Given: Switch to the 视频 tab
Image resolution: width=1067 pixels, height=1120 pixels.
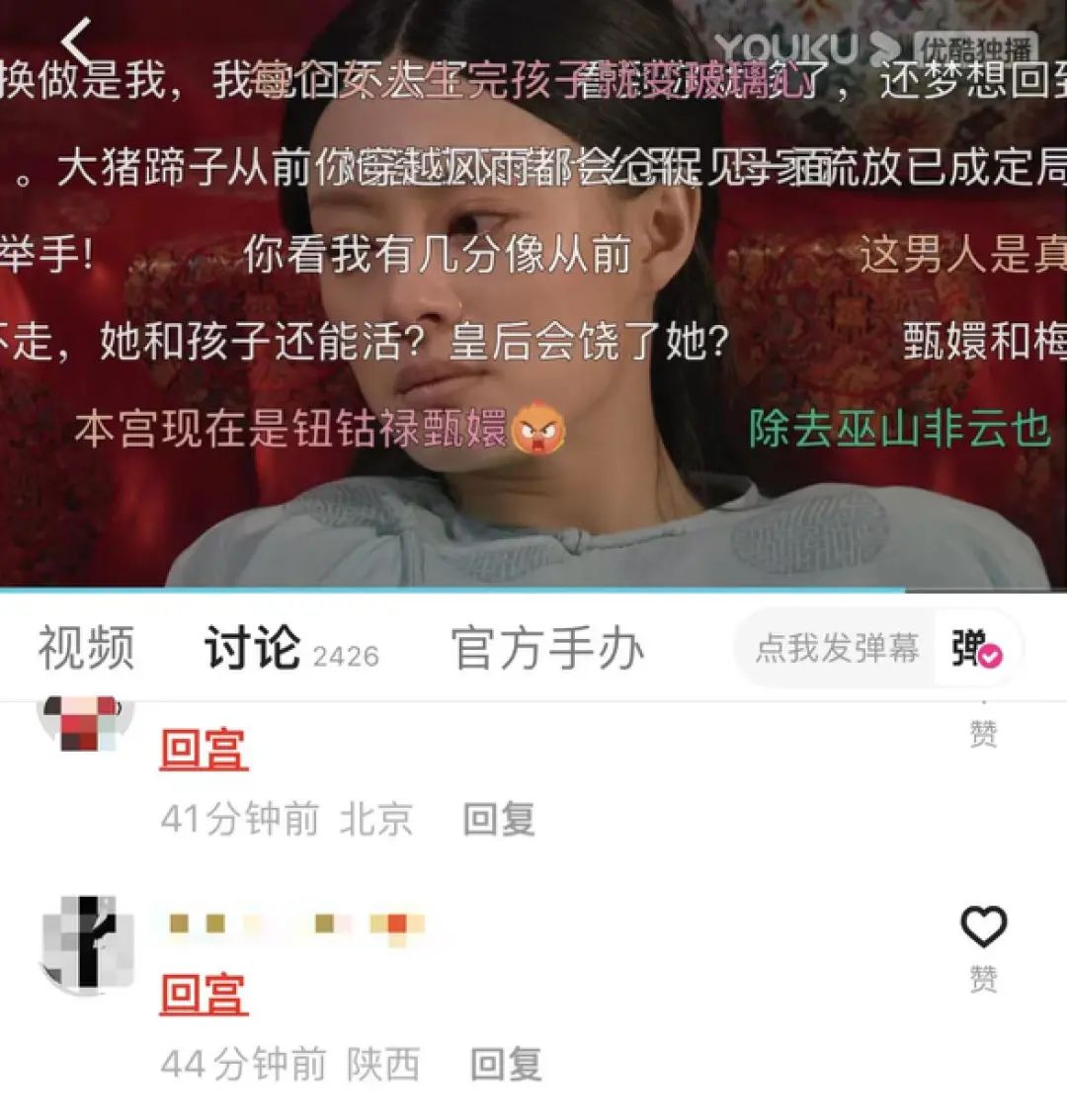Looking at the screenshot, I should (86, 649).
